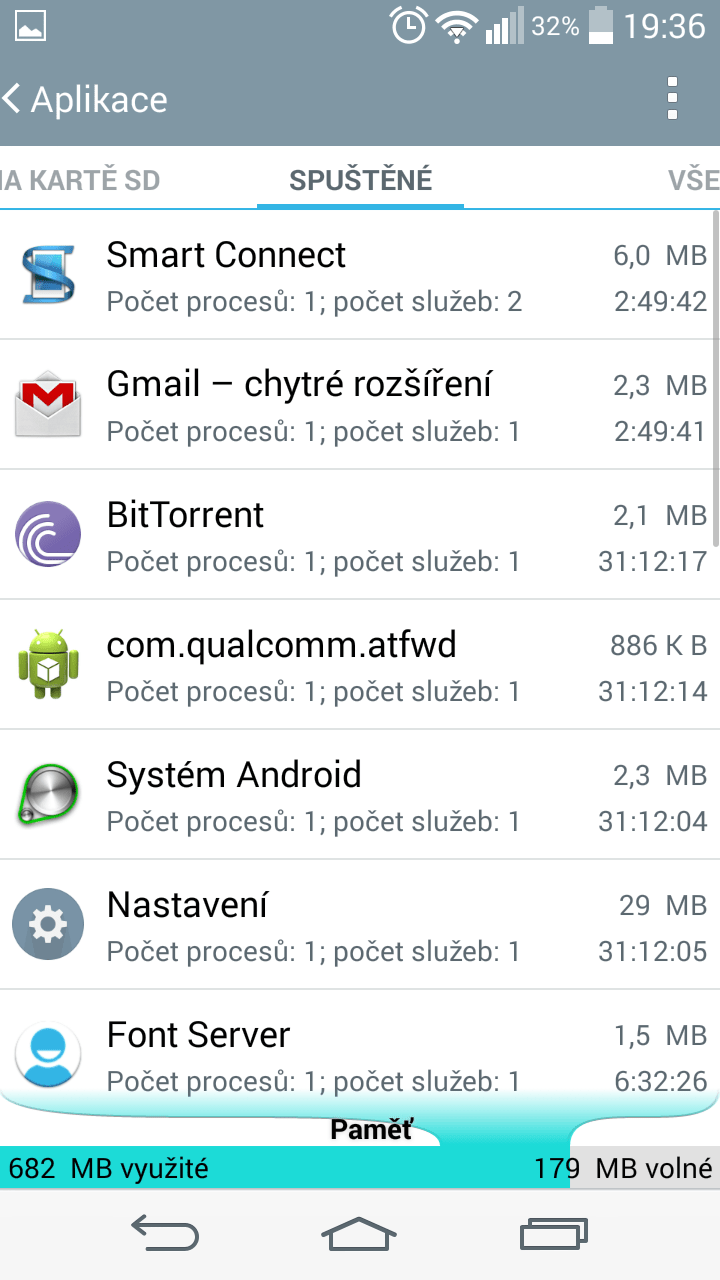Open Gmail – chytré rozšíření entry
The width and height of the screenshot is (720, 1280).
[x=360, y=405]
